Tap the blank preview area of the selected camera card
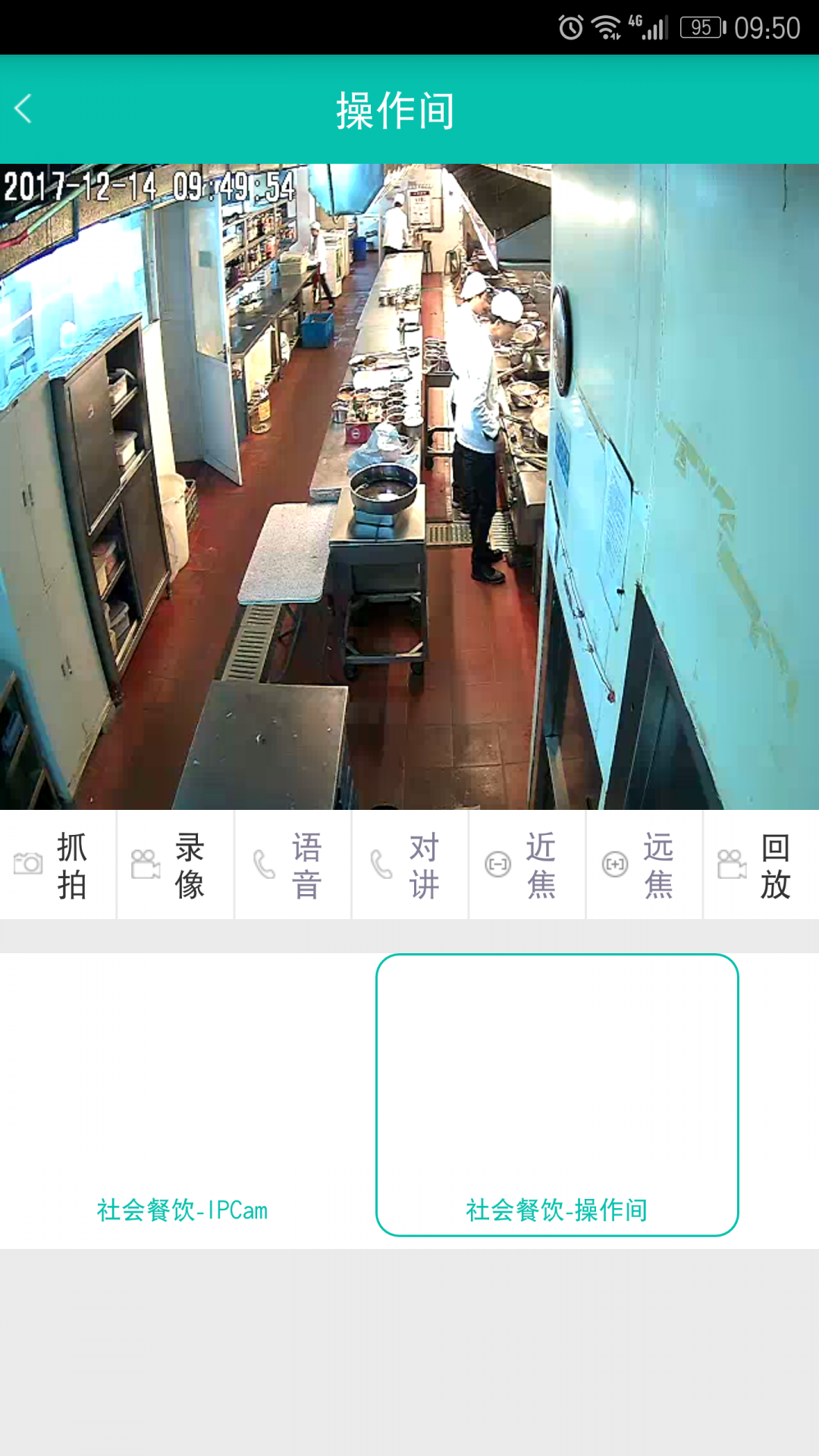Screen dimensions: 819x1456 (x=558, y=1062)
